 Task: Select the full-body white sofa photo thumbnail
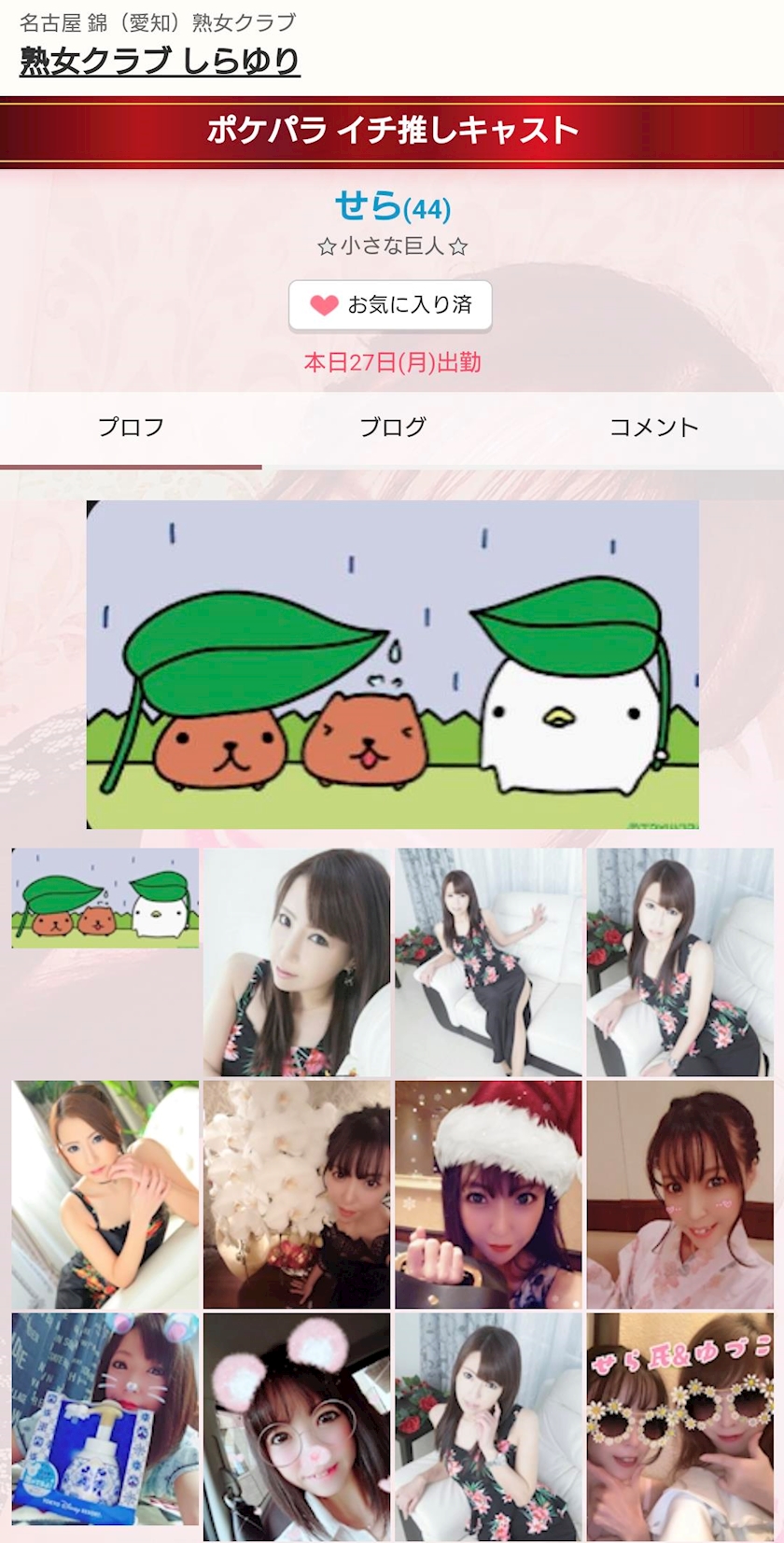tap(488, 961)
